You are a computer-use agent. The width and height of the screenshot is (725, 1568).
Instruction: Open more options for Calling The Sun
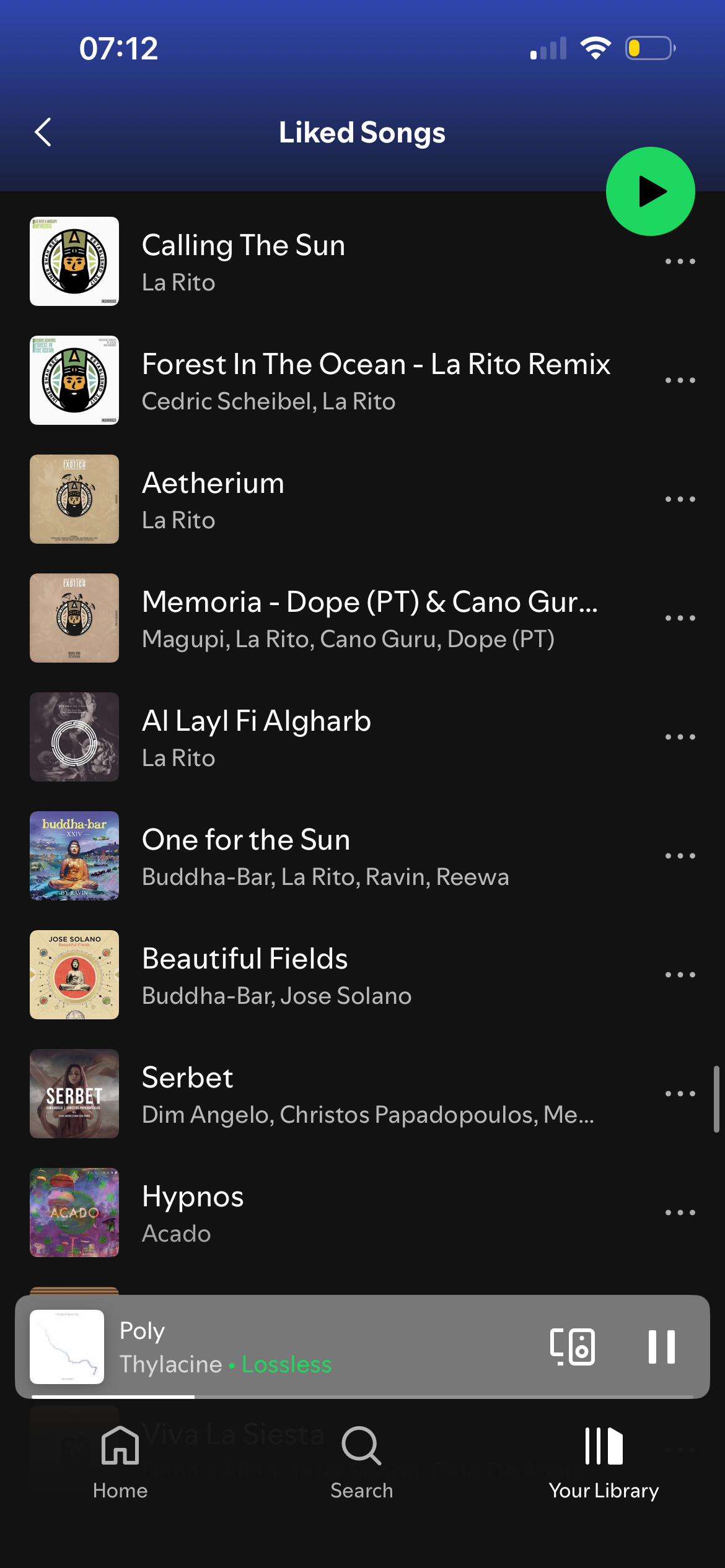pyautogui.click(x=680, y=261)
